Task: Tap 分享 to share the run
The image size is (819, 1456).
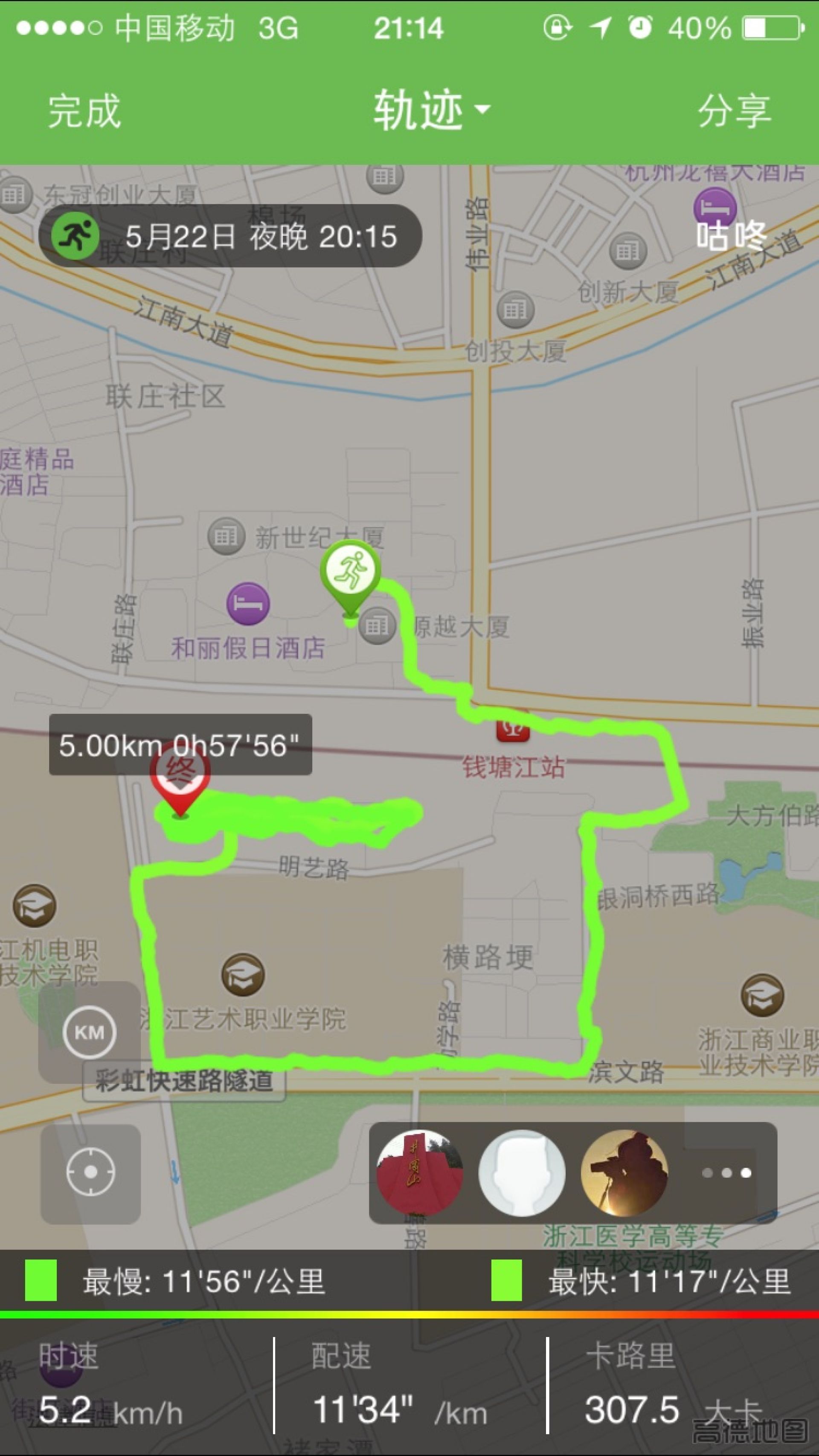Action: point(734,111)
